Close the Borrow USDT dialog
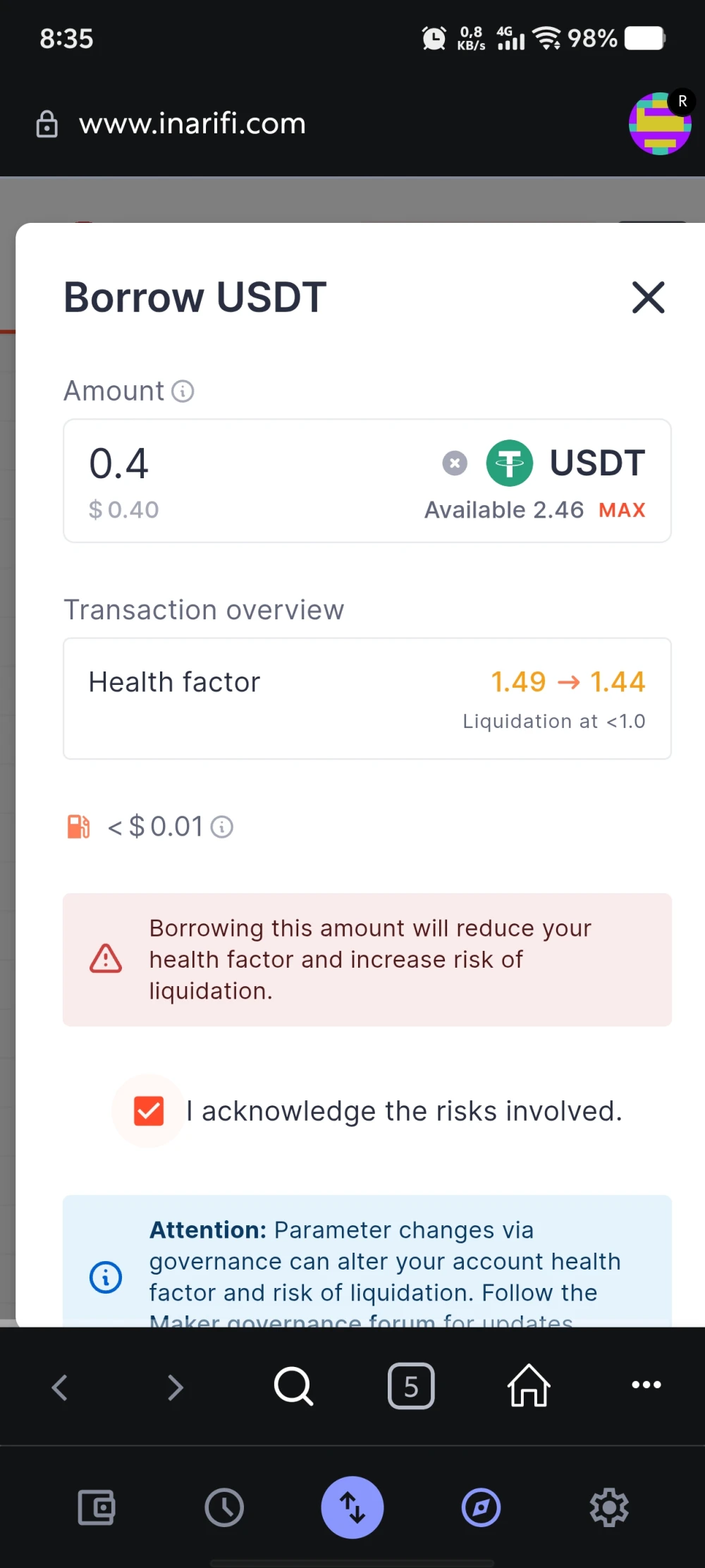Image resolution: width=705 pixels, height=1568 pixels. pyautogui.click(x=648, y=297)
